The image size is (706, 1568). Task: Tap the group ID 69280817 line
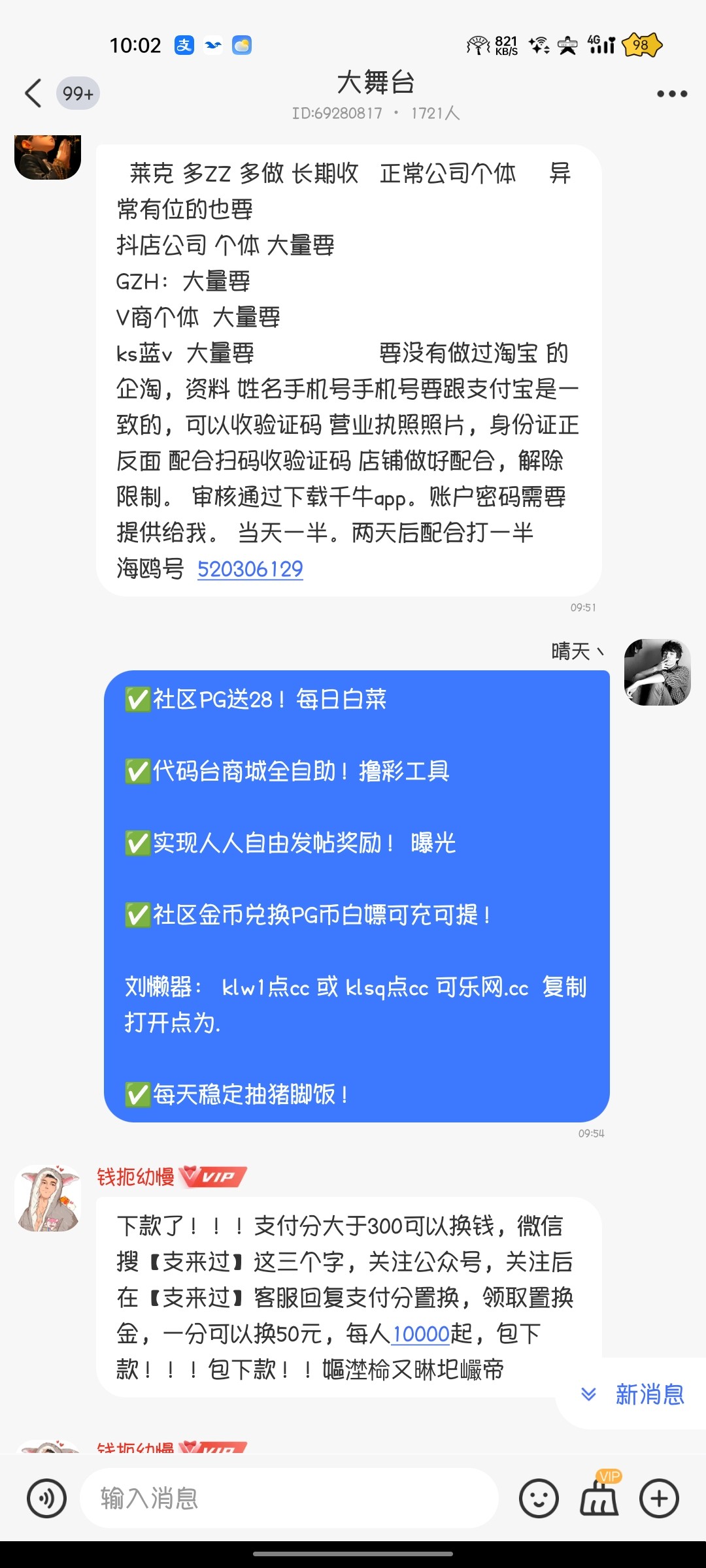coord(376,113)
